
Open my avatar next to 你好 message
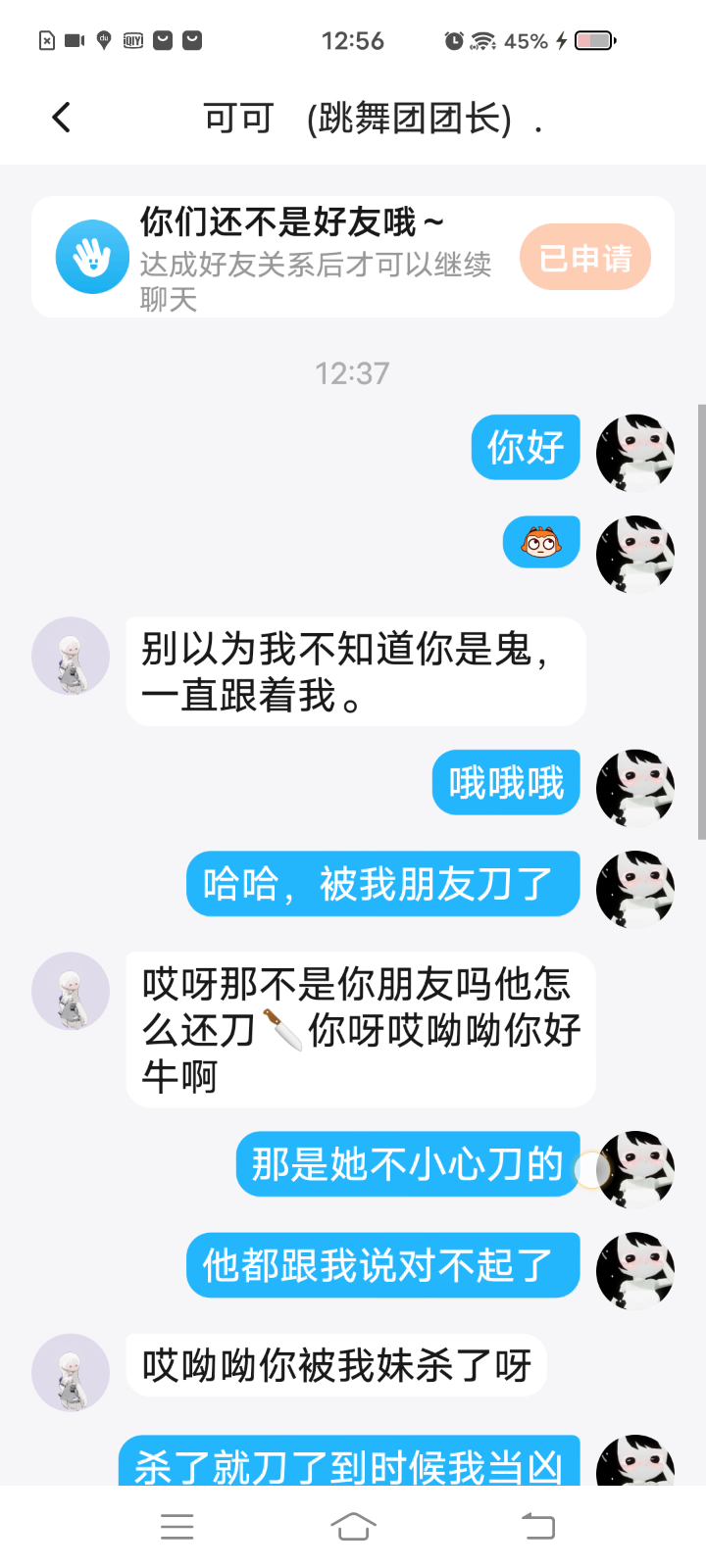(x=635, y=453)
